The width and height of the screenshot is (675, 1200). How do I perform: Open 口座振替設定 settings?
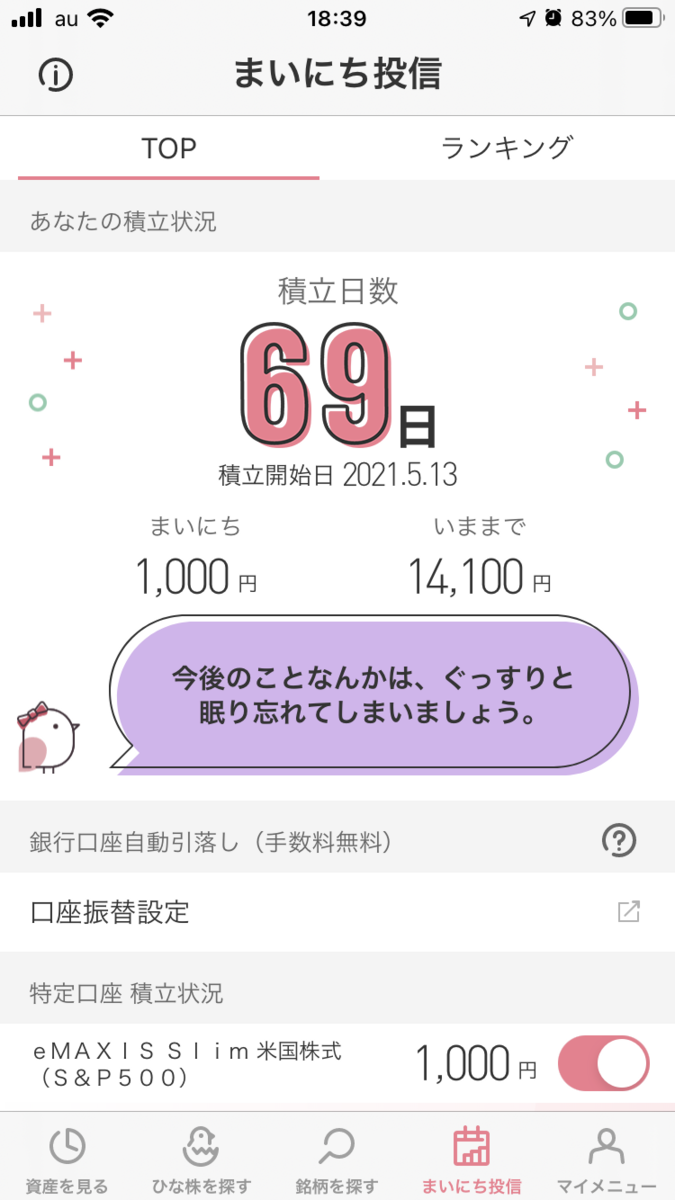(x=337, y=912)
